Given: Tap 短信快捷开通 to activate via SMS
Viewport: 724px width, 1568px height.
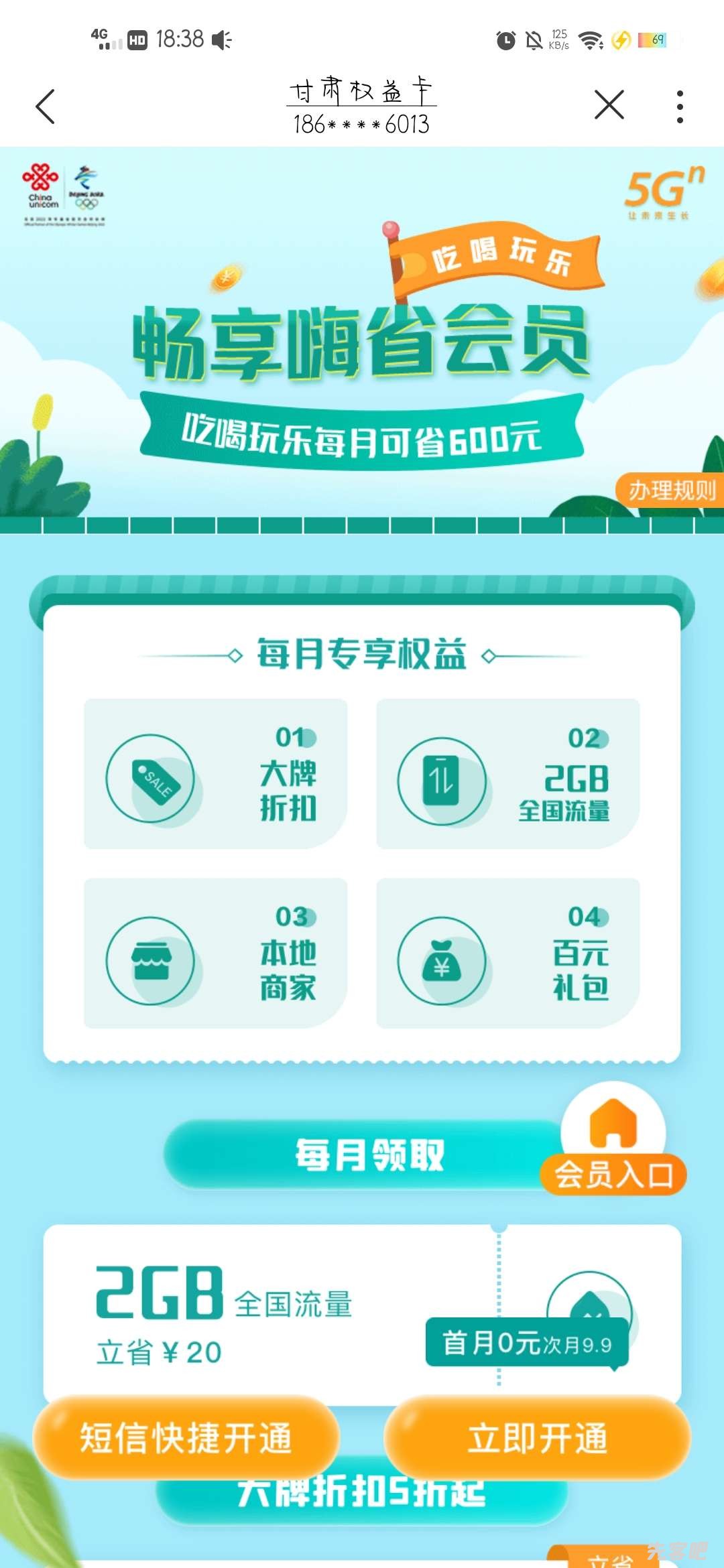Looking at the screenshot, I should 186,1437.
